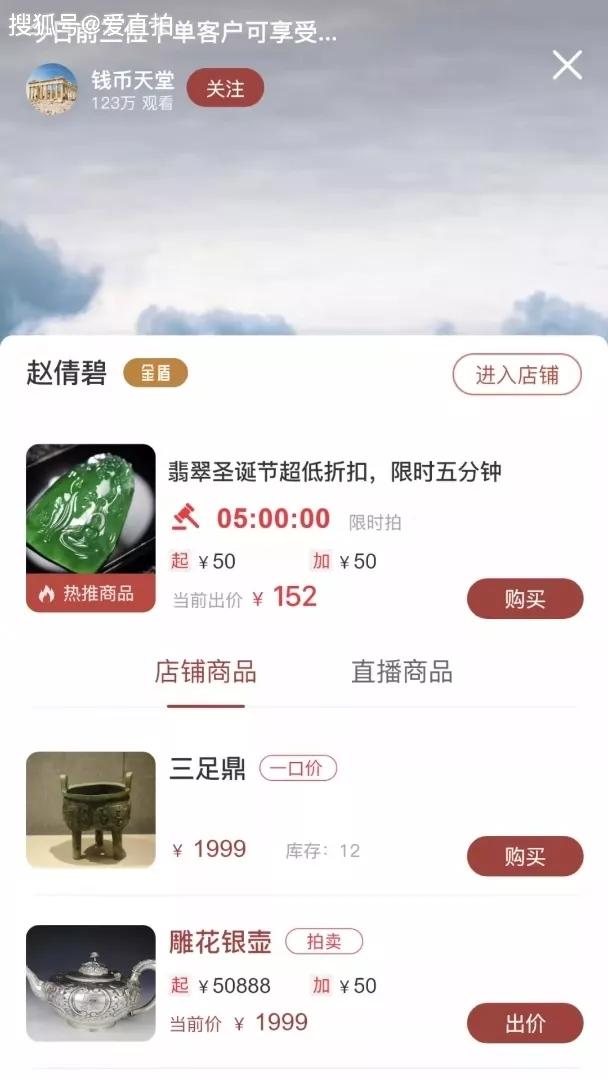Enter the shop via 进入店铺

516,375
